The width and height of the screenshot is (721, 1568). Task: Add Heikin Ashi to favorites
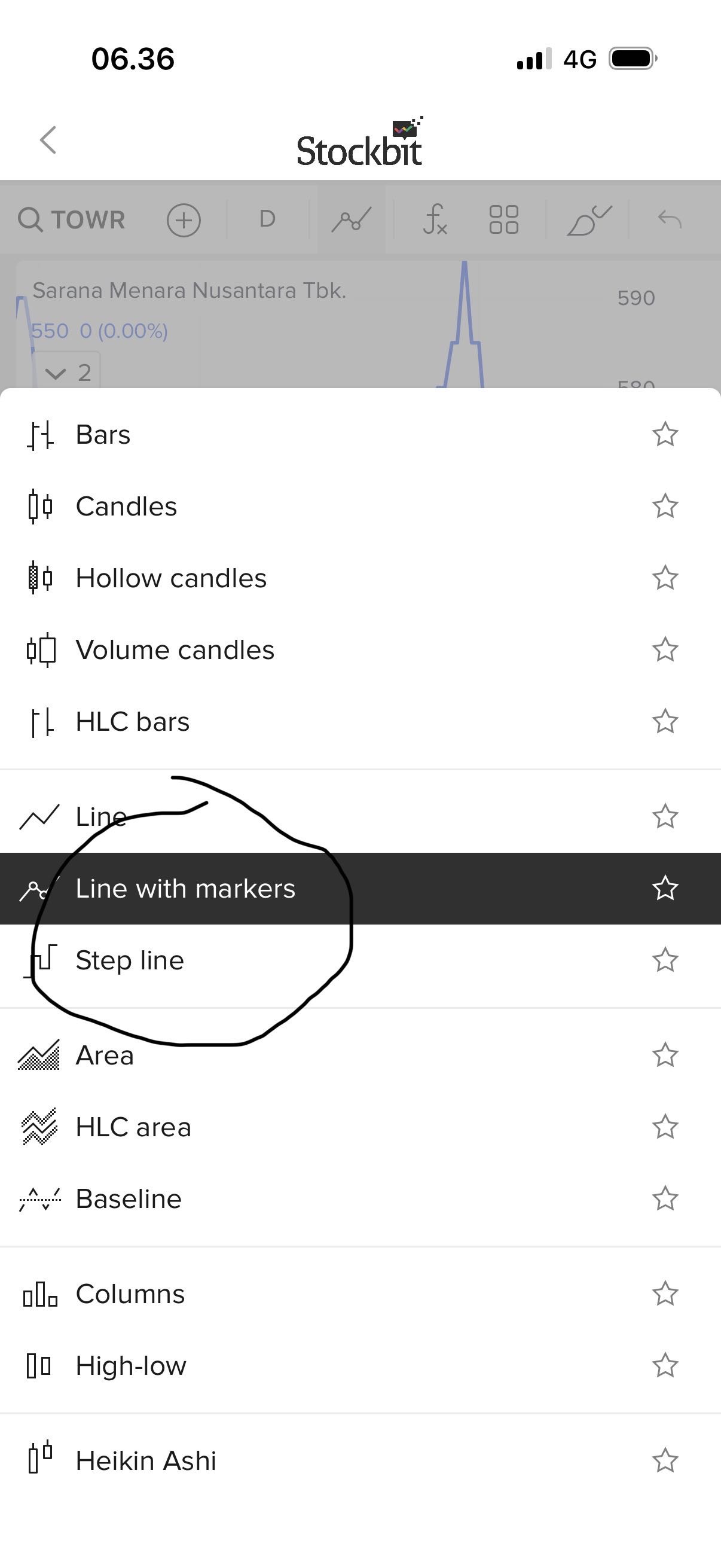point(664,1461)
